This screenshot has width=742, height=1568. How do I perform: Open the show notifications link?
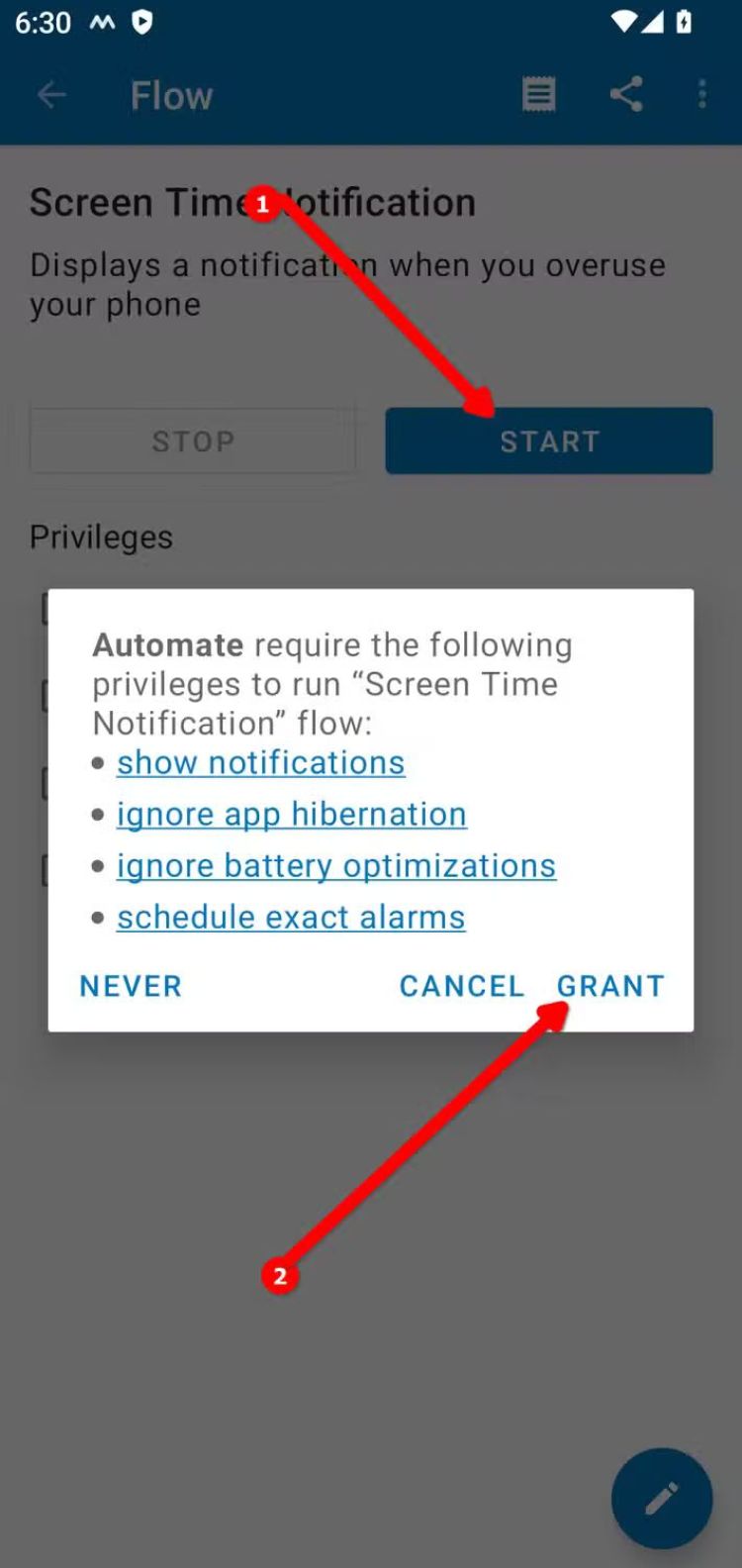(x=260, y=763)
